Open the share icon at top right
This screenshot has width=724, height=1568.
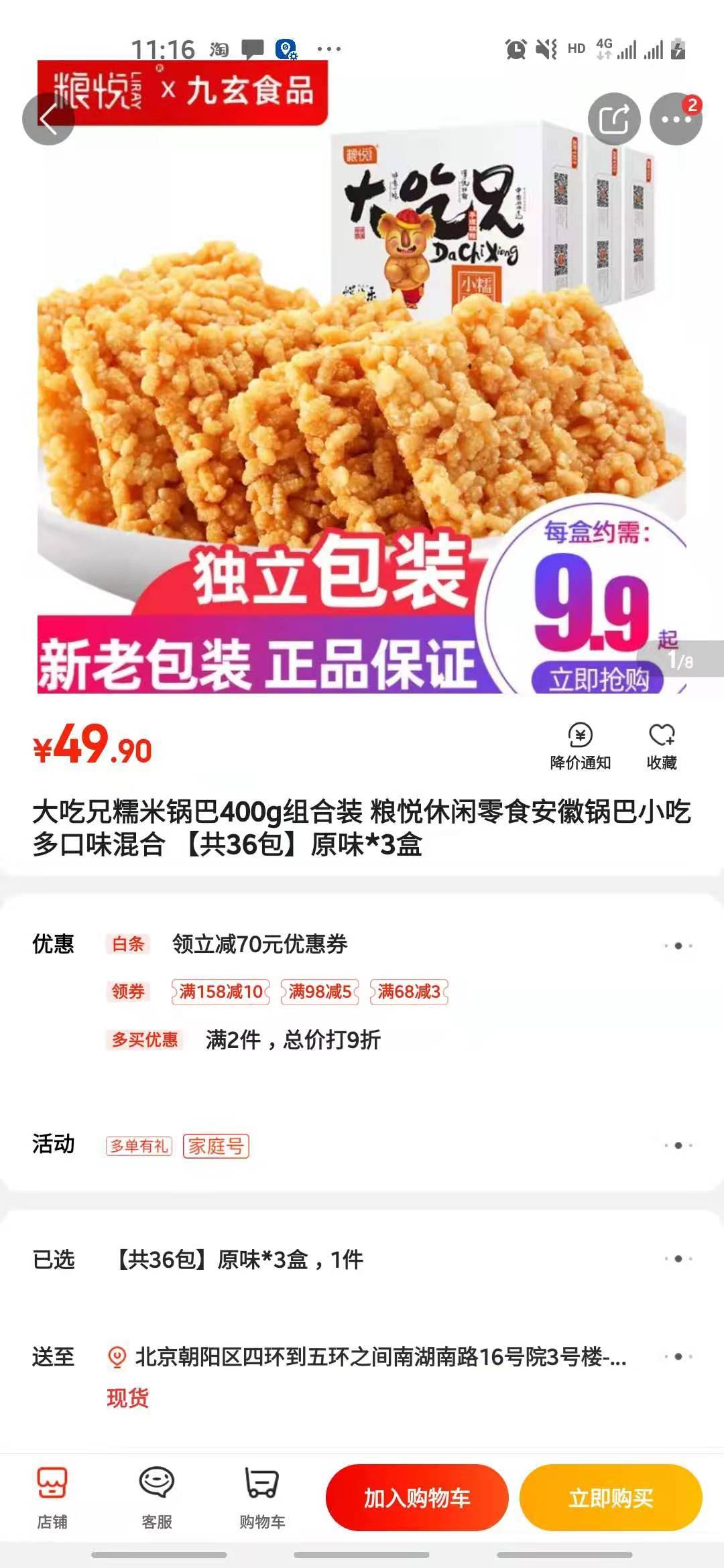[614, 118]
